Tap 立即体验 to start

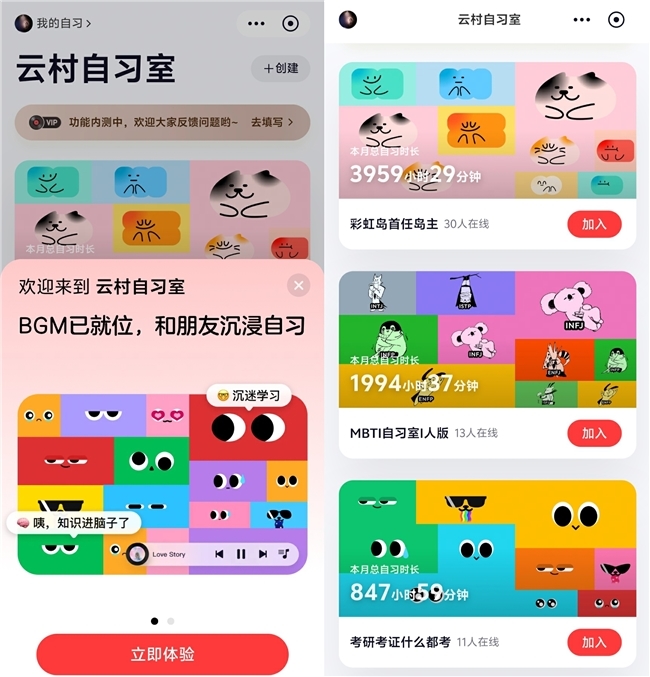click(162, 655)
